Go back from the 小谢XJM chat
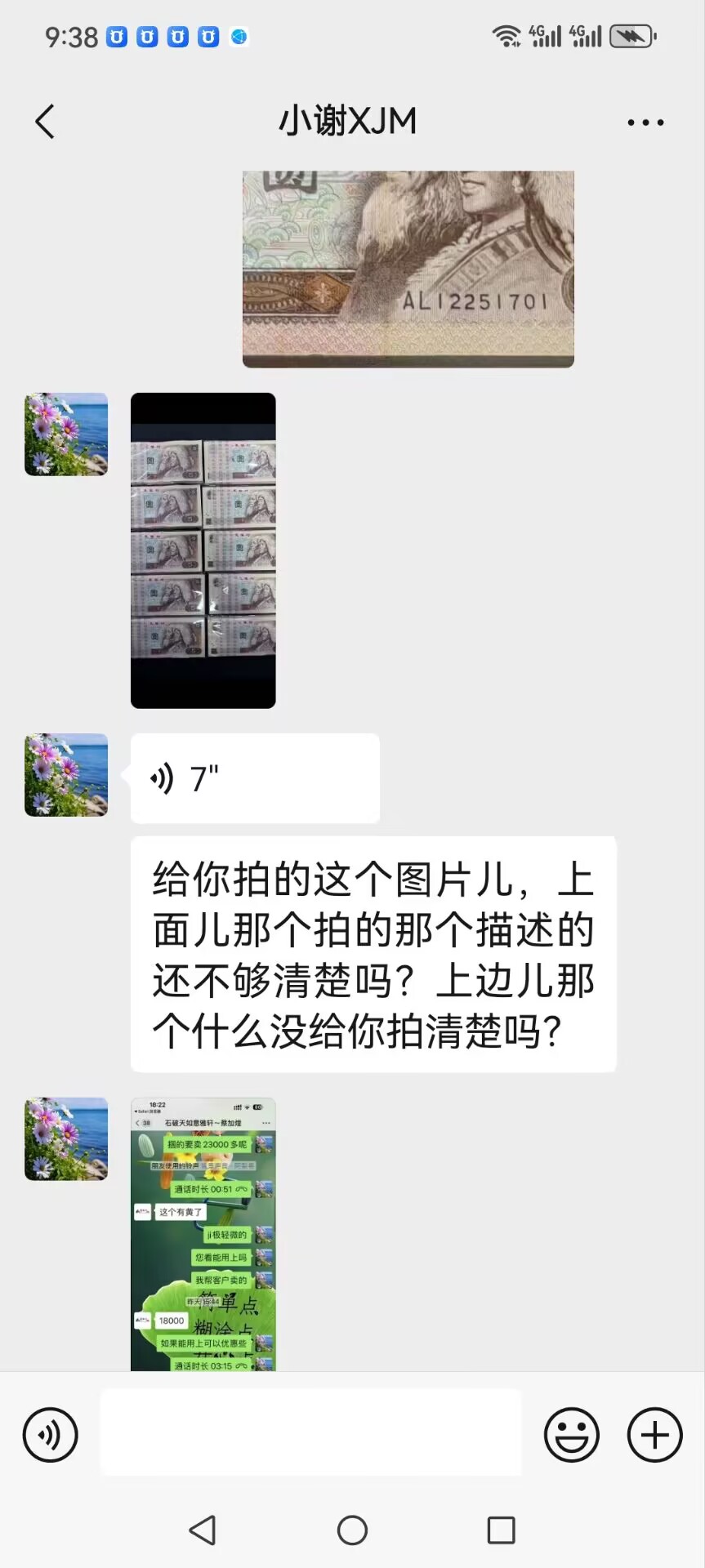705x1568 pixels. pyautogui.click(x=45, y=122)
